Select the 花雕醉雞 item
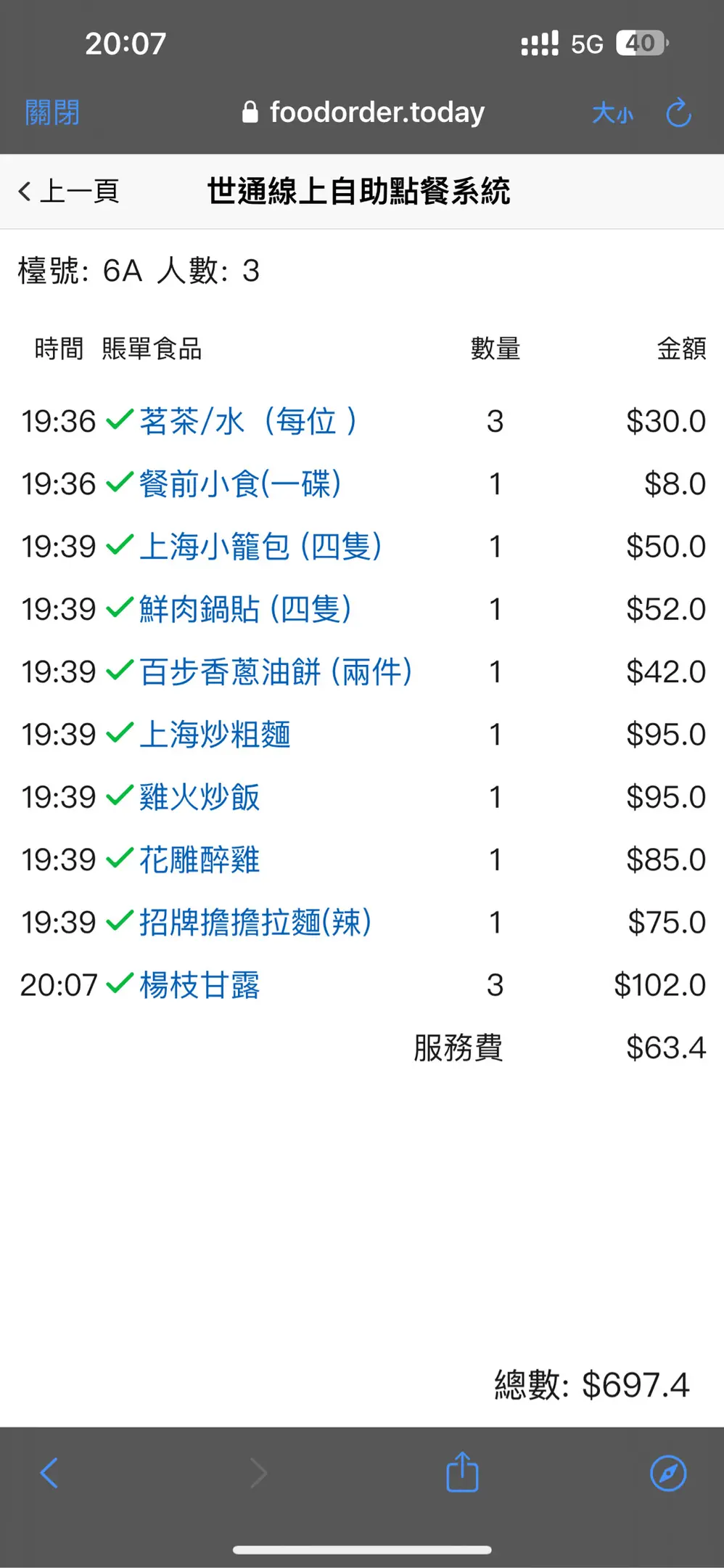 pyautogui.click(x=199, y=859)
